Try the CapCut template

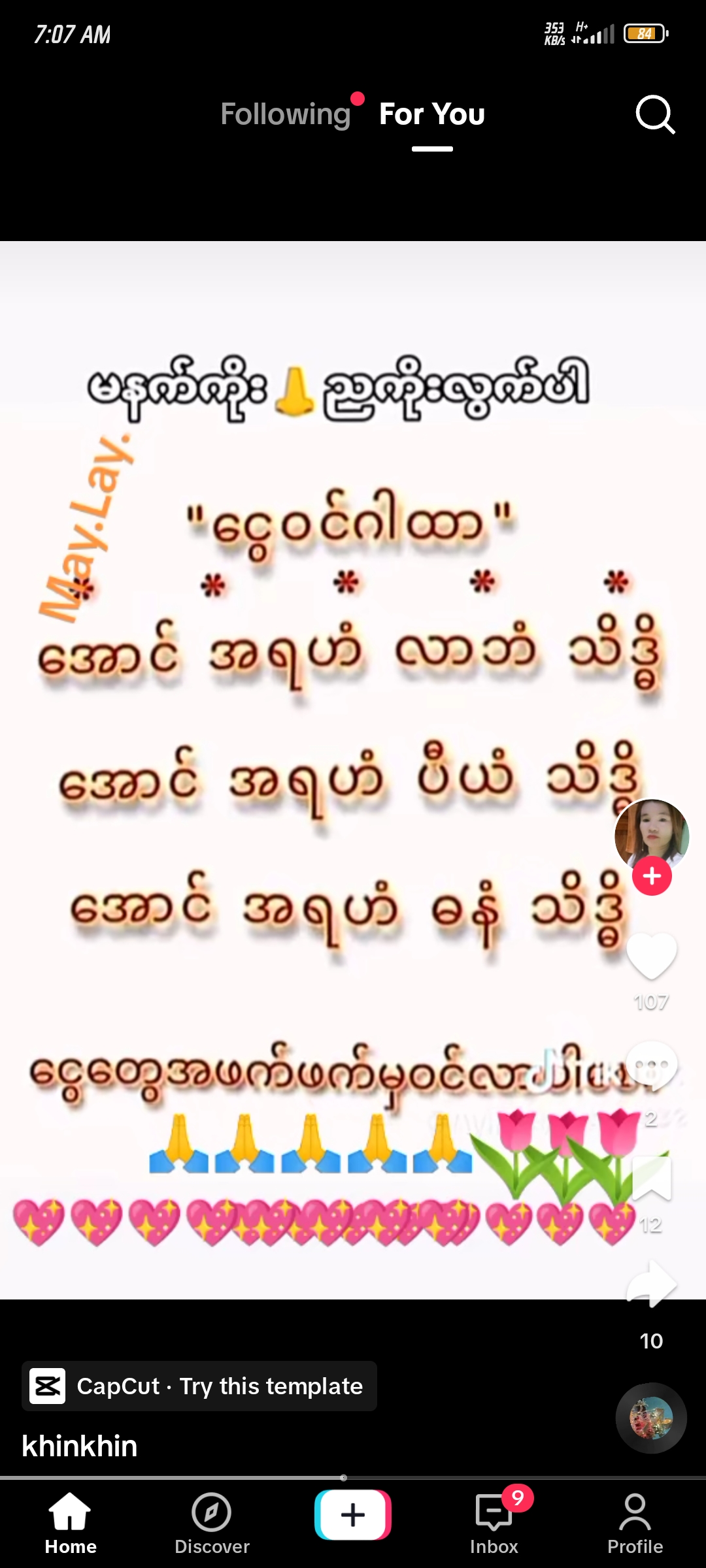click(199, 1386)
